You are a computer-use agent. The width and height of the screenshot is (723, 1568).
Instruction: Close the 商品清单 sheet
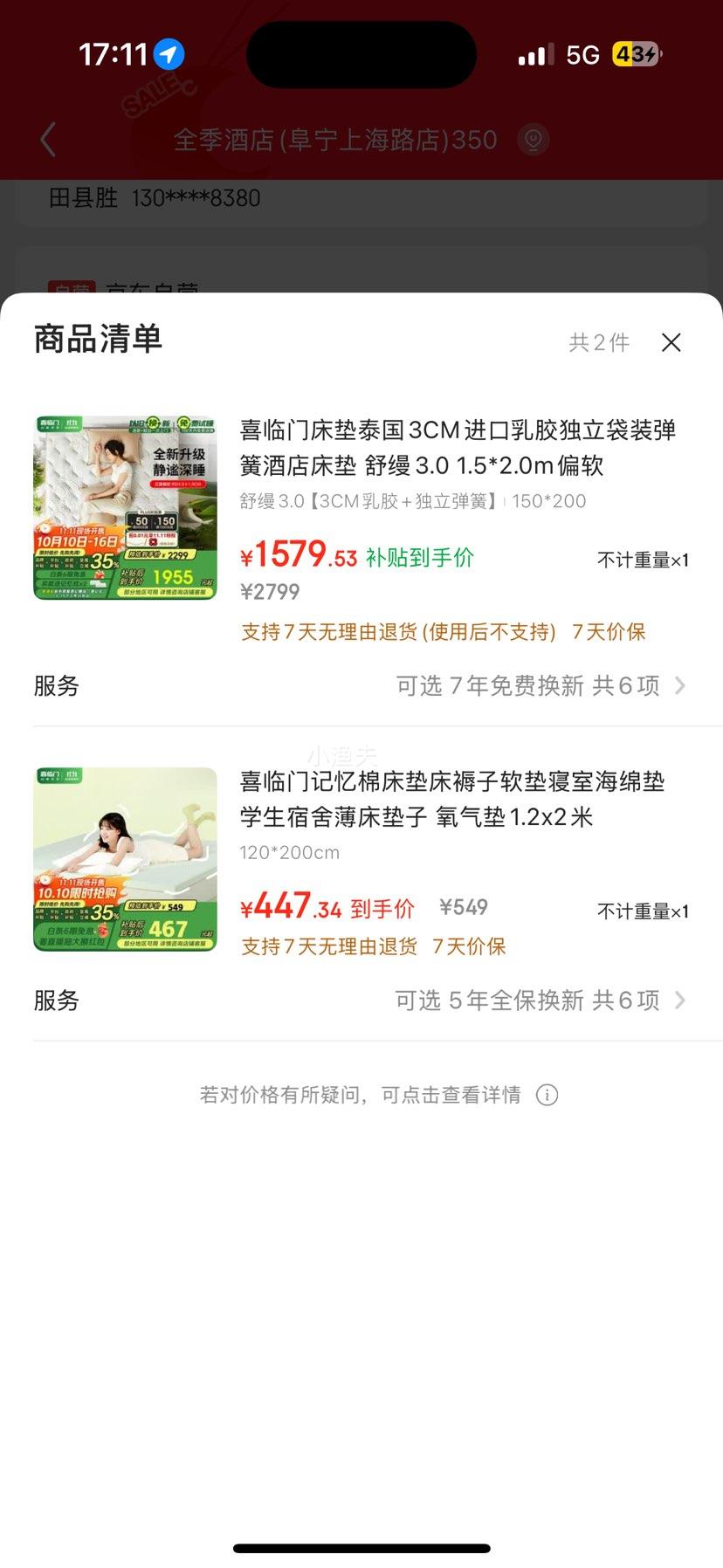point(671,342)
